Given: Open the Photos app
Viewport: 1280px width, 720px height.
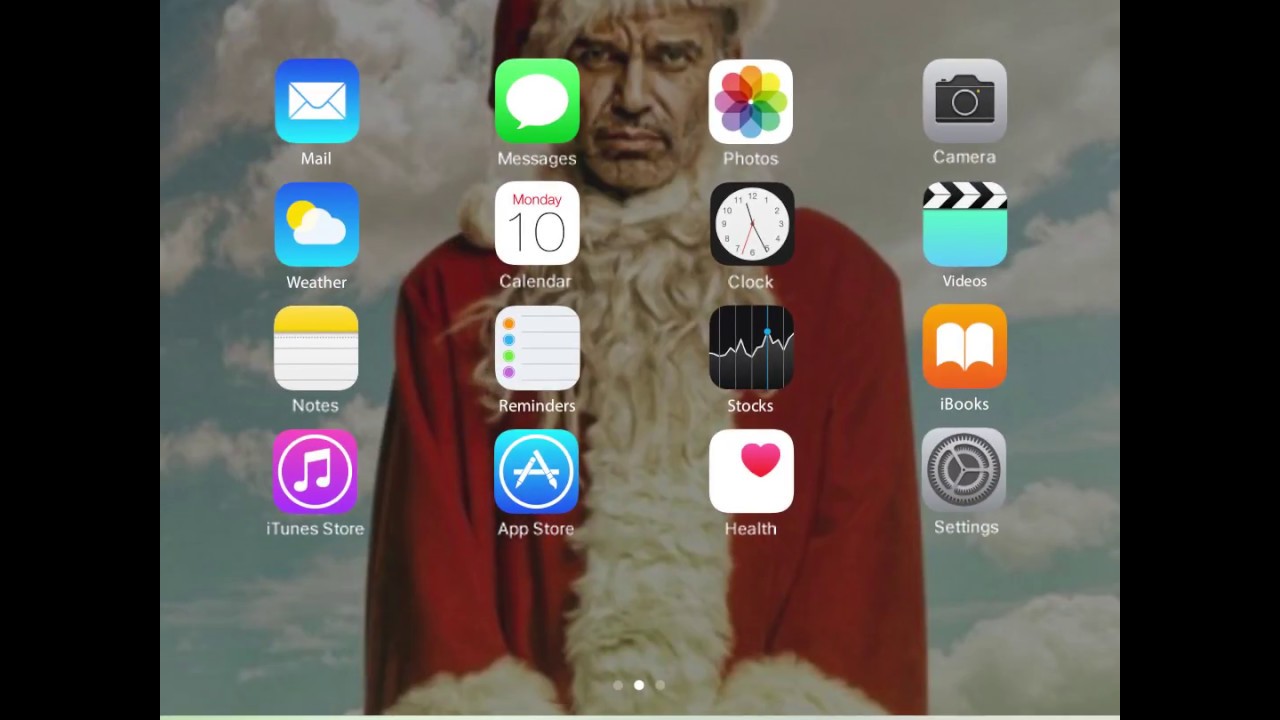Looking at the screenshot, I should click(x=751, y=101).
